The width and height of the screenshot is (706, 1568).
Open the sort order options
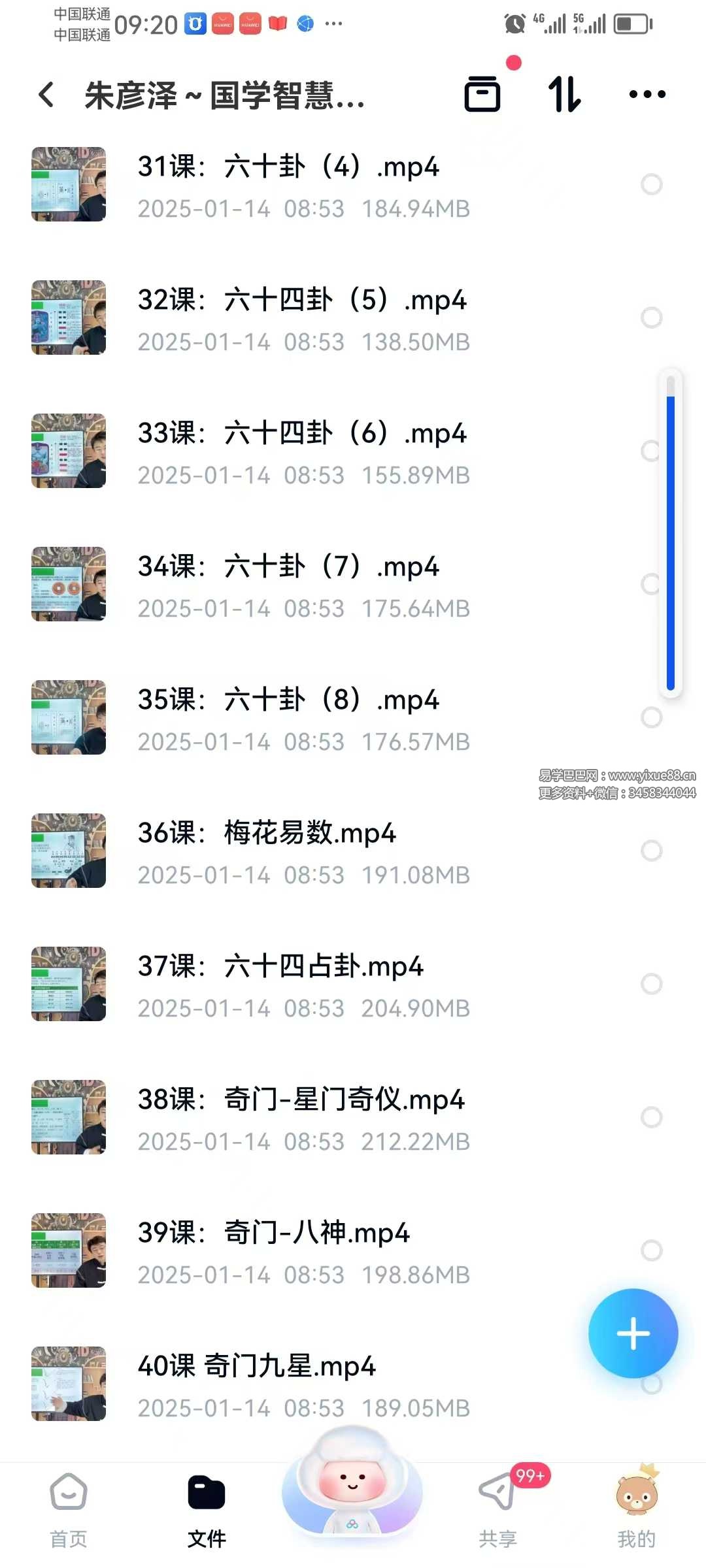coord(564,94)
